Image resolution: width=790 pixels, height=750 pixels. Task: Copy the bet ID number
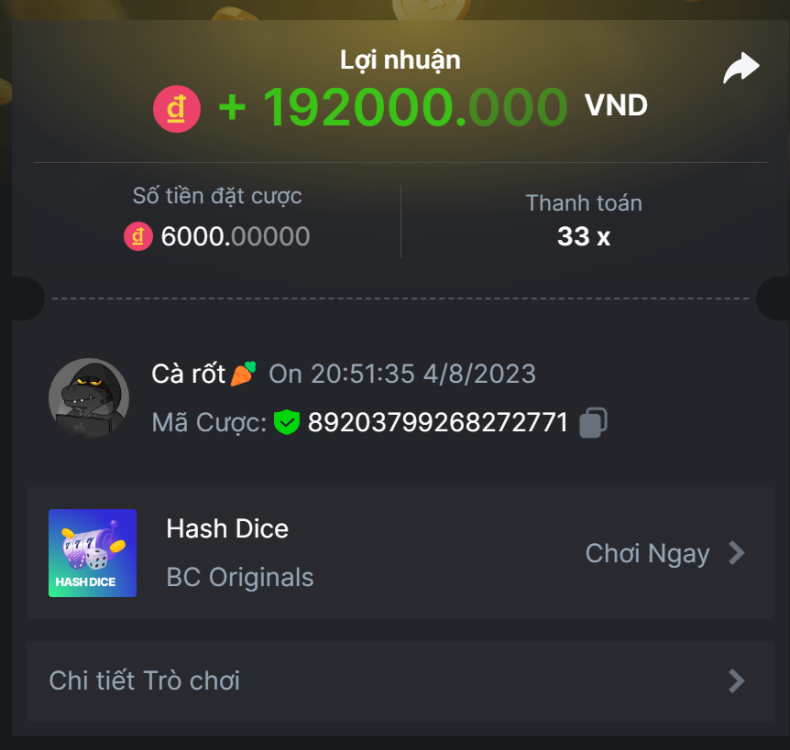click(x=593, y=422)
